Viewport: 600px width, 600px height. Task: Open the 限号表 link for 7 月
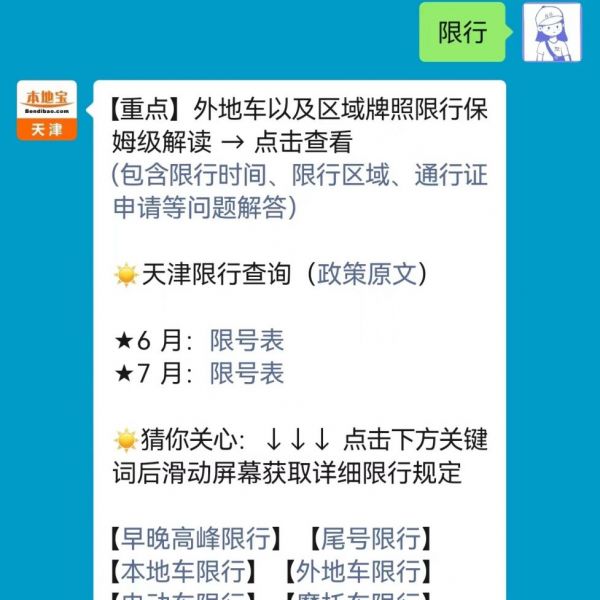(247, 374)
